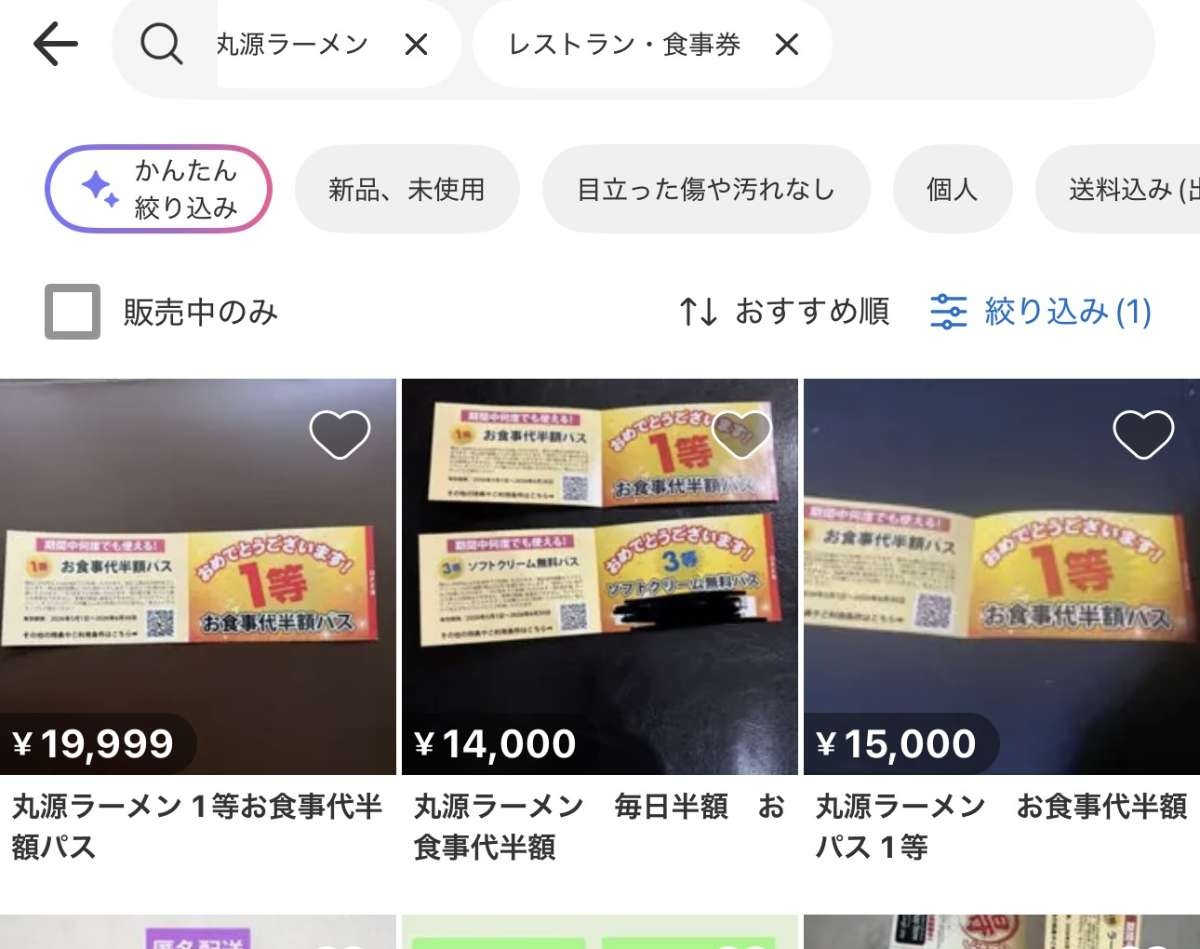Screen dimensions: 1200x949
Task: Like the ¥14,000 listing
Action: (x=741, y=434)
